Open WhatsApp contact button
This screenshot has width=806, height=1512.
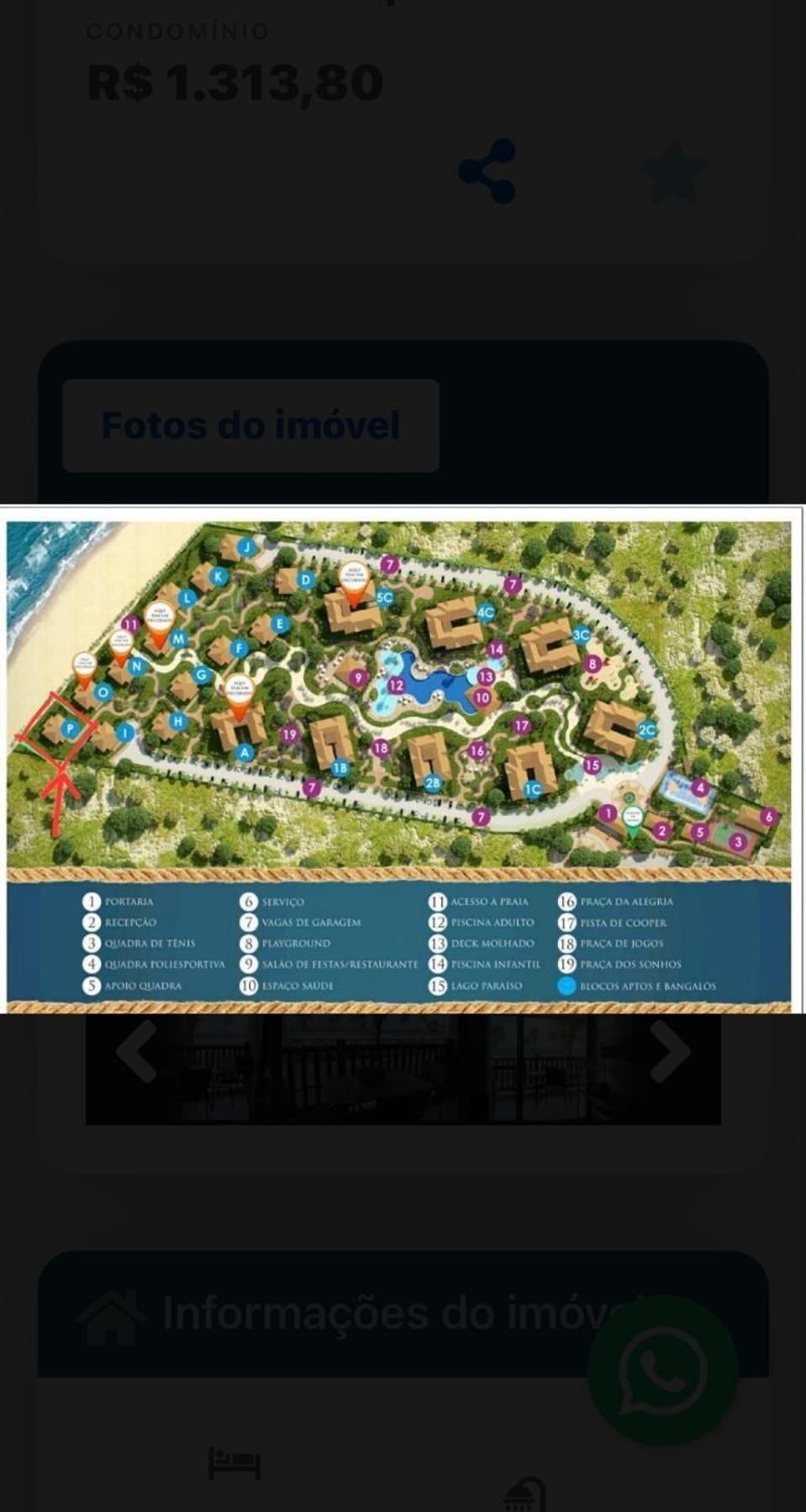click(662, 1370)
